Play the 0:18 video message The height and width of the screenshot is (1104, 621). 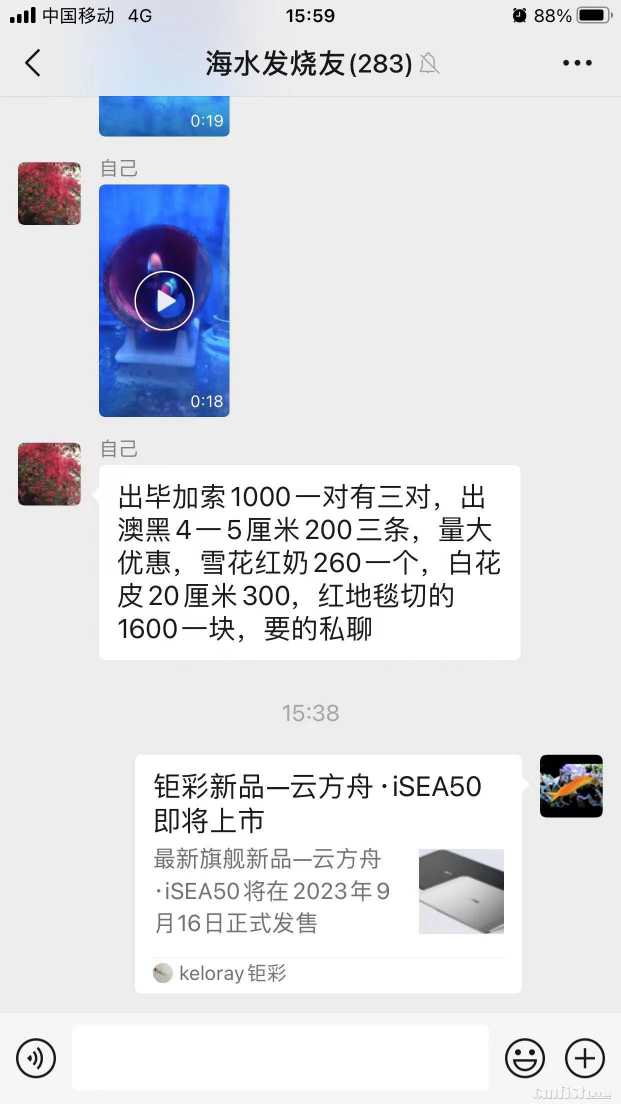click(164, 300)
